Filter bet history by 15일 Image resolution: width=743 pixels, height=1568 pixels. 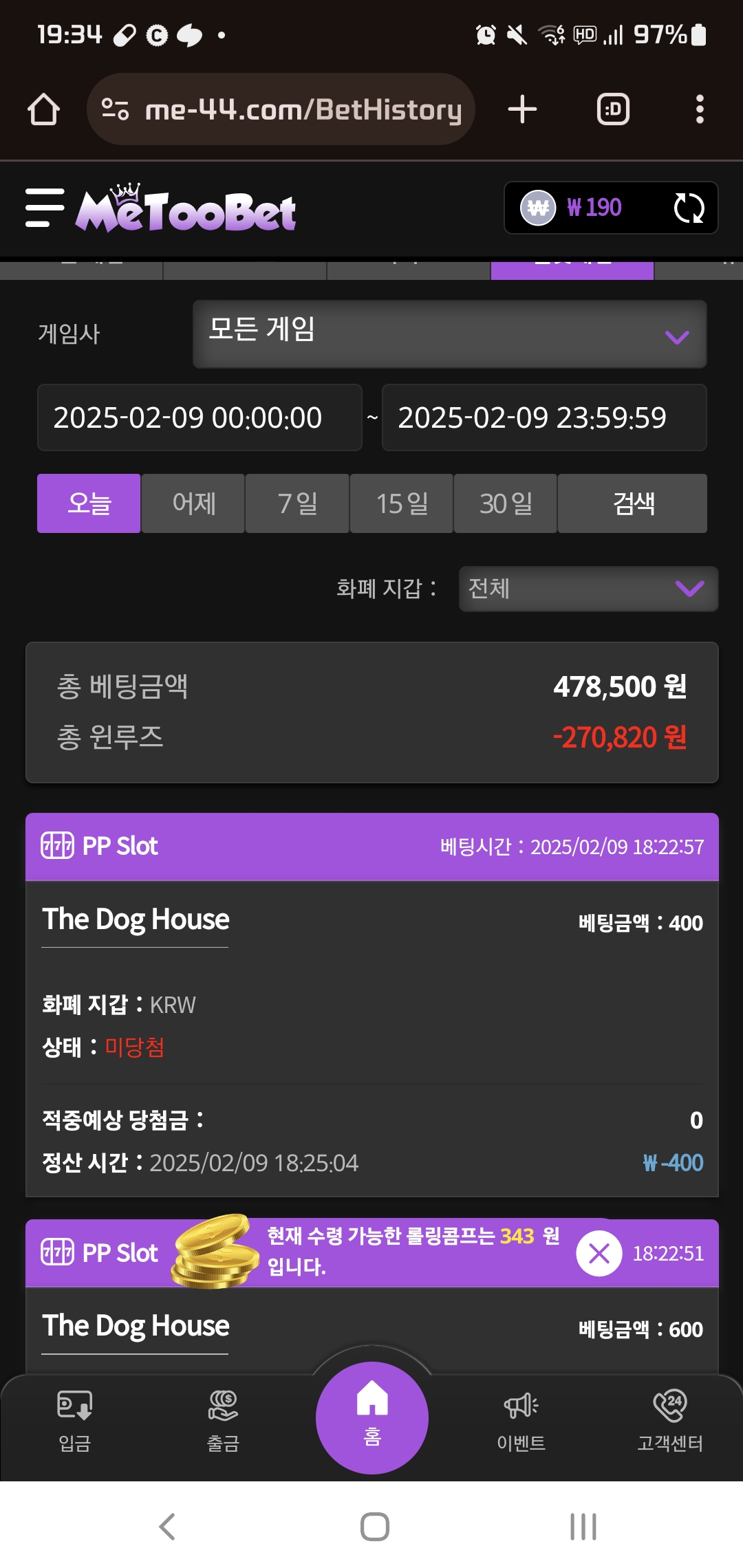(402, 503)
